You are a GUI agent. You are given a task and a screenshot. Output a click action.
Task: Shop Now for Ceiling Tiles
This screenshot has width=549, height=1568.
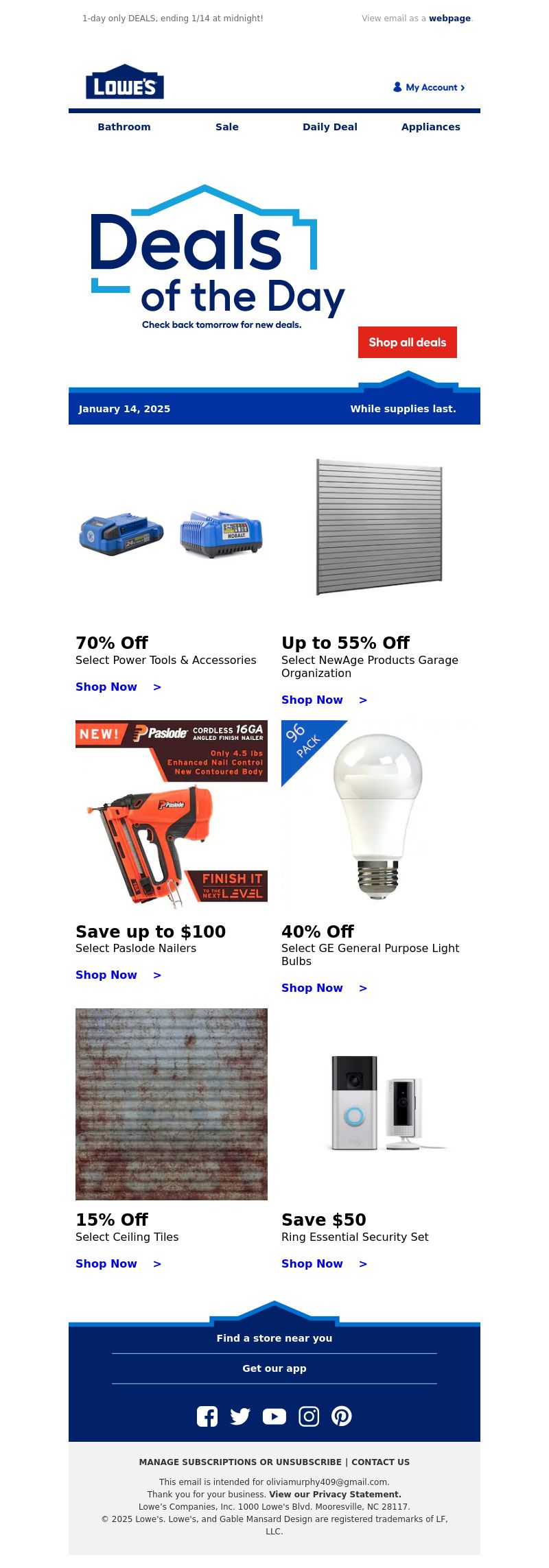118,1263
